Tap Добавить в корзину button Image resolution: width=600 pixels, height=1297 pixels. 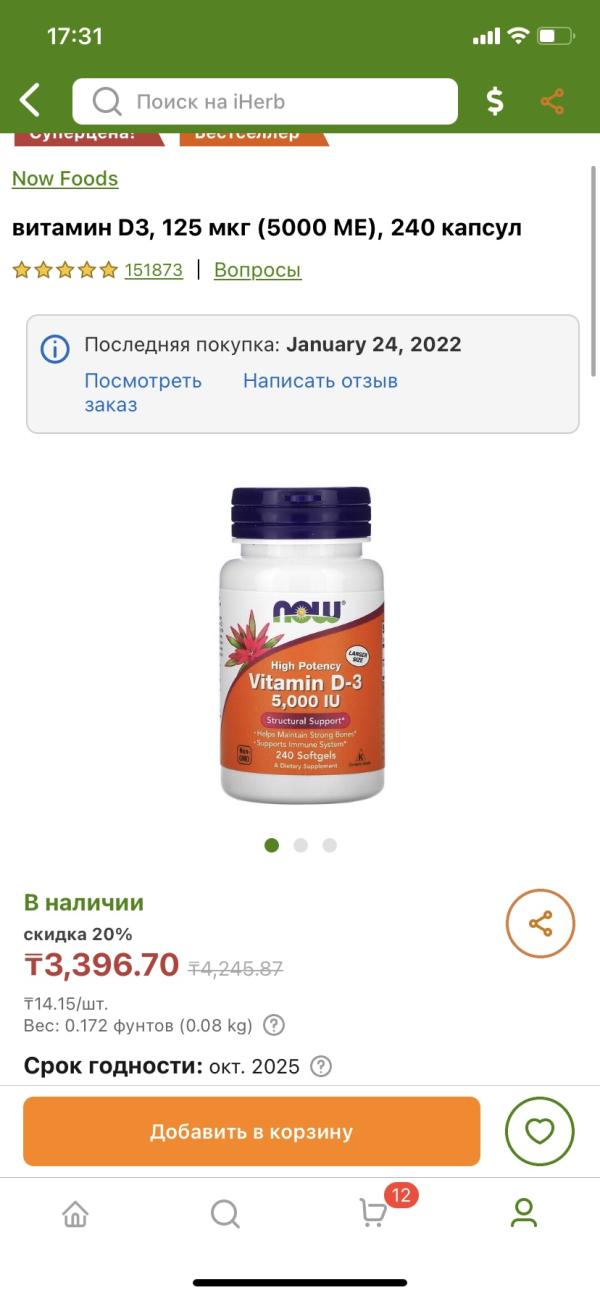pyautogui.click(x=251, y=1132)
